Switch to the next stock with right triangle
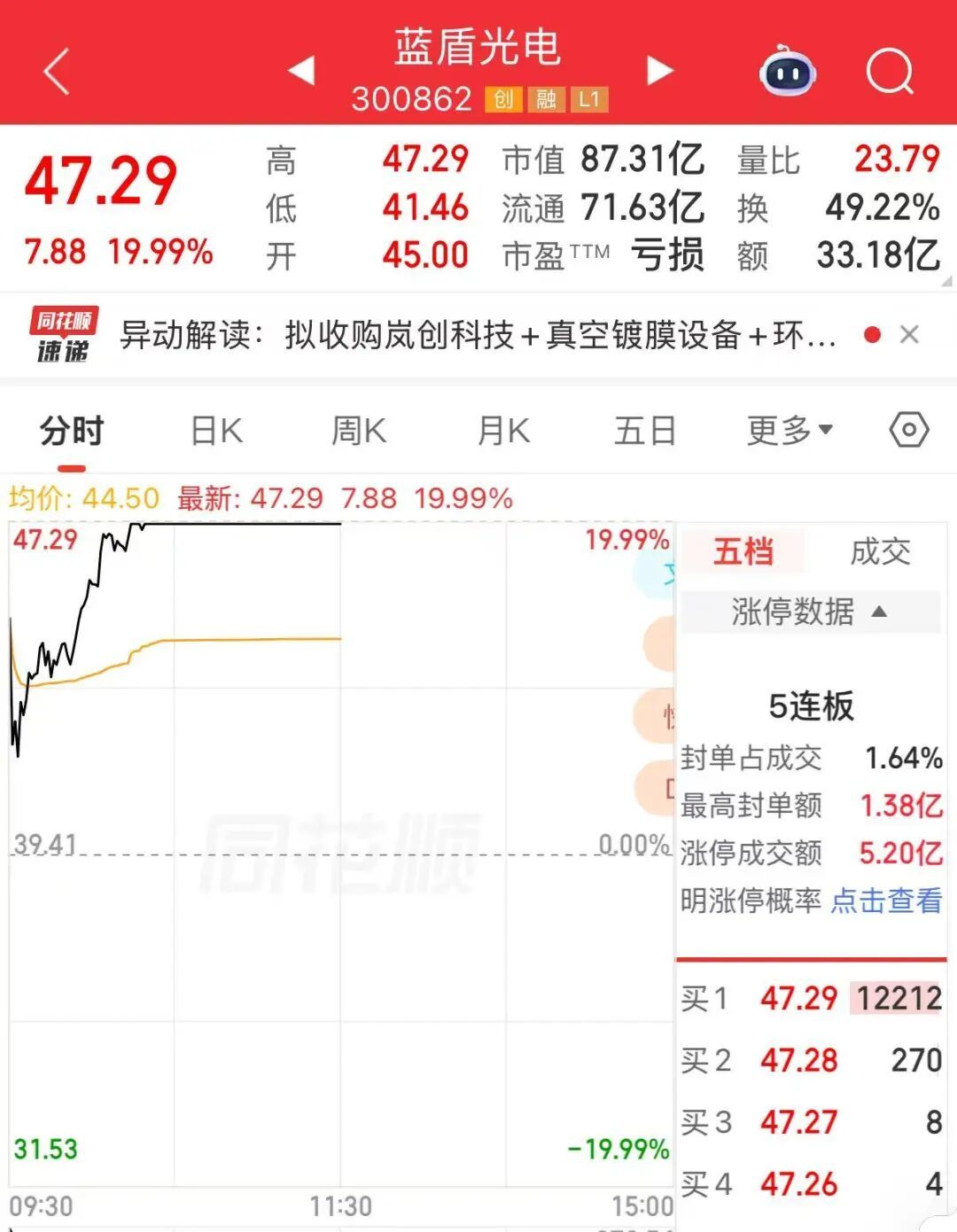 pyautogui.click(x=659, y=70)
